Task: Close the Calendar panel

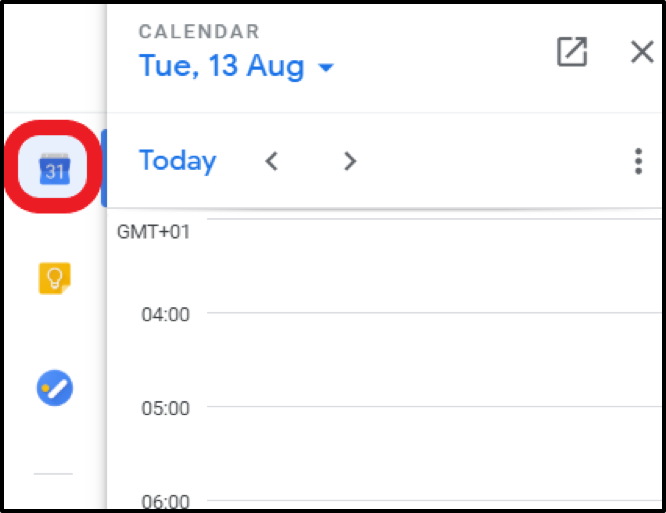Action: [641, 52]
